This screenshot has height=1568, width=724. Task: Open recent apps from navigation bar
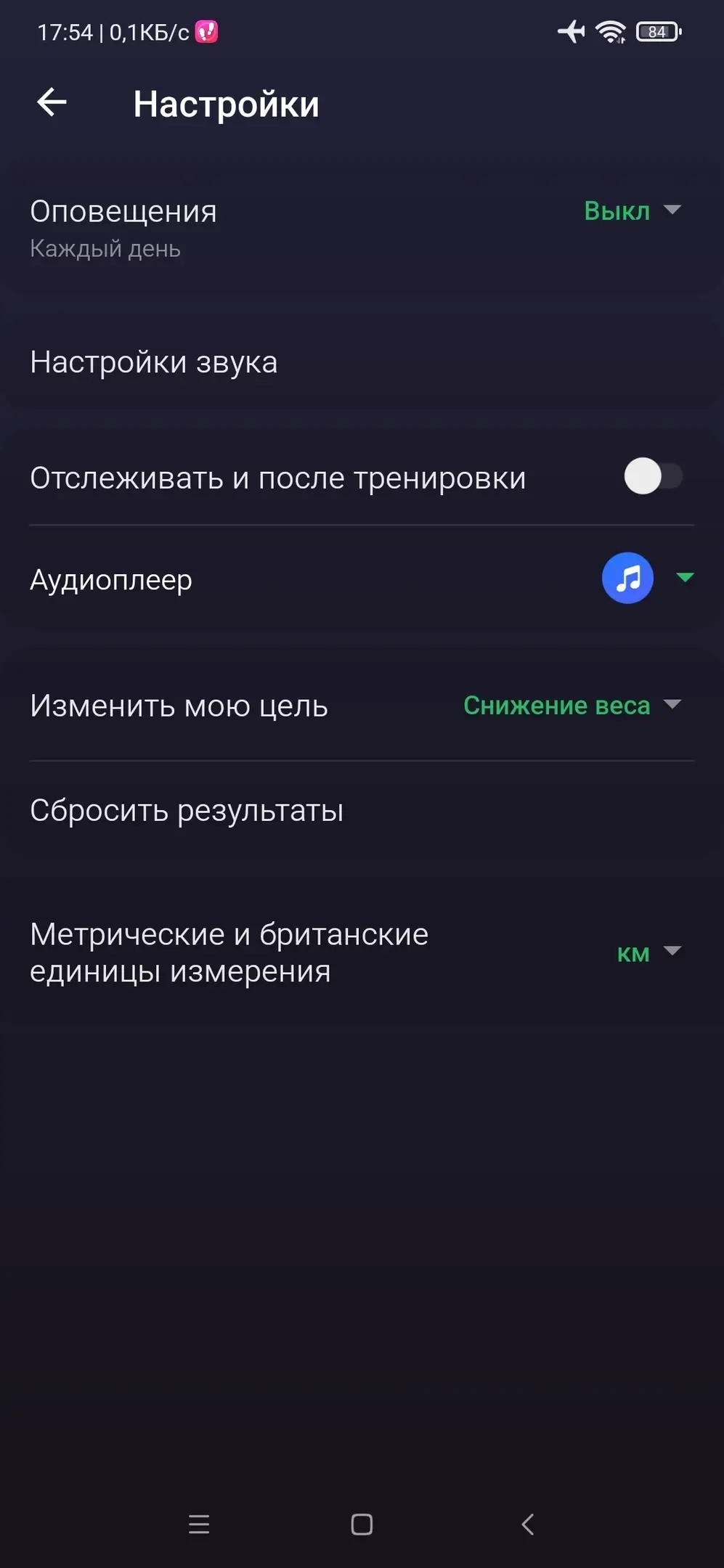tap(199, 1524)
